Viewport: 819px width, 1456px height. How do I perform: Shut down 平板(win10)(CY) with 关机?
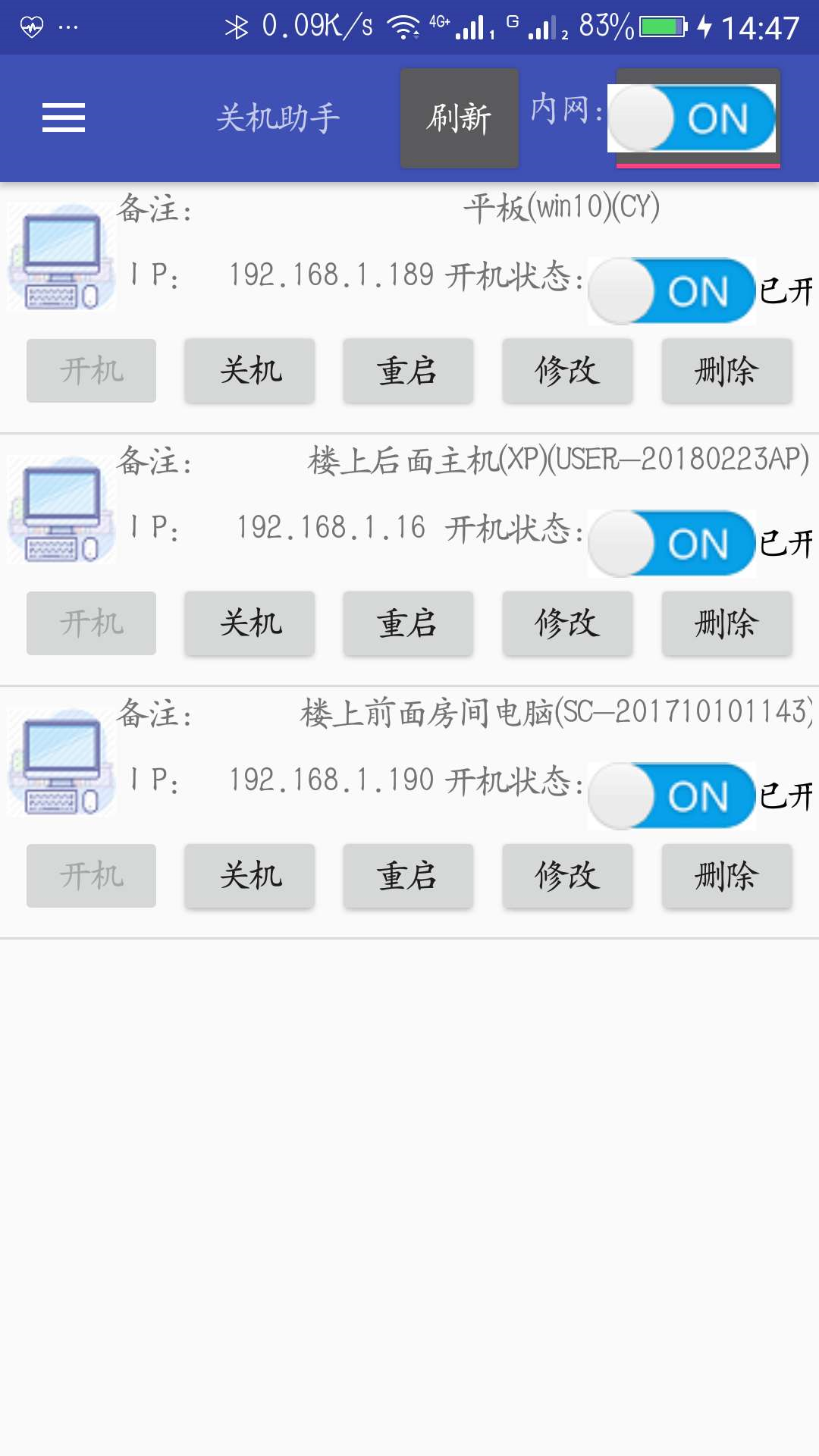[250, 371]
